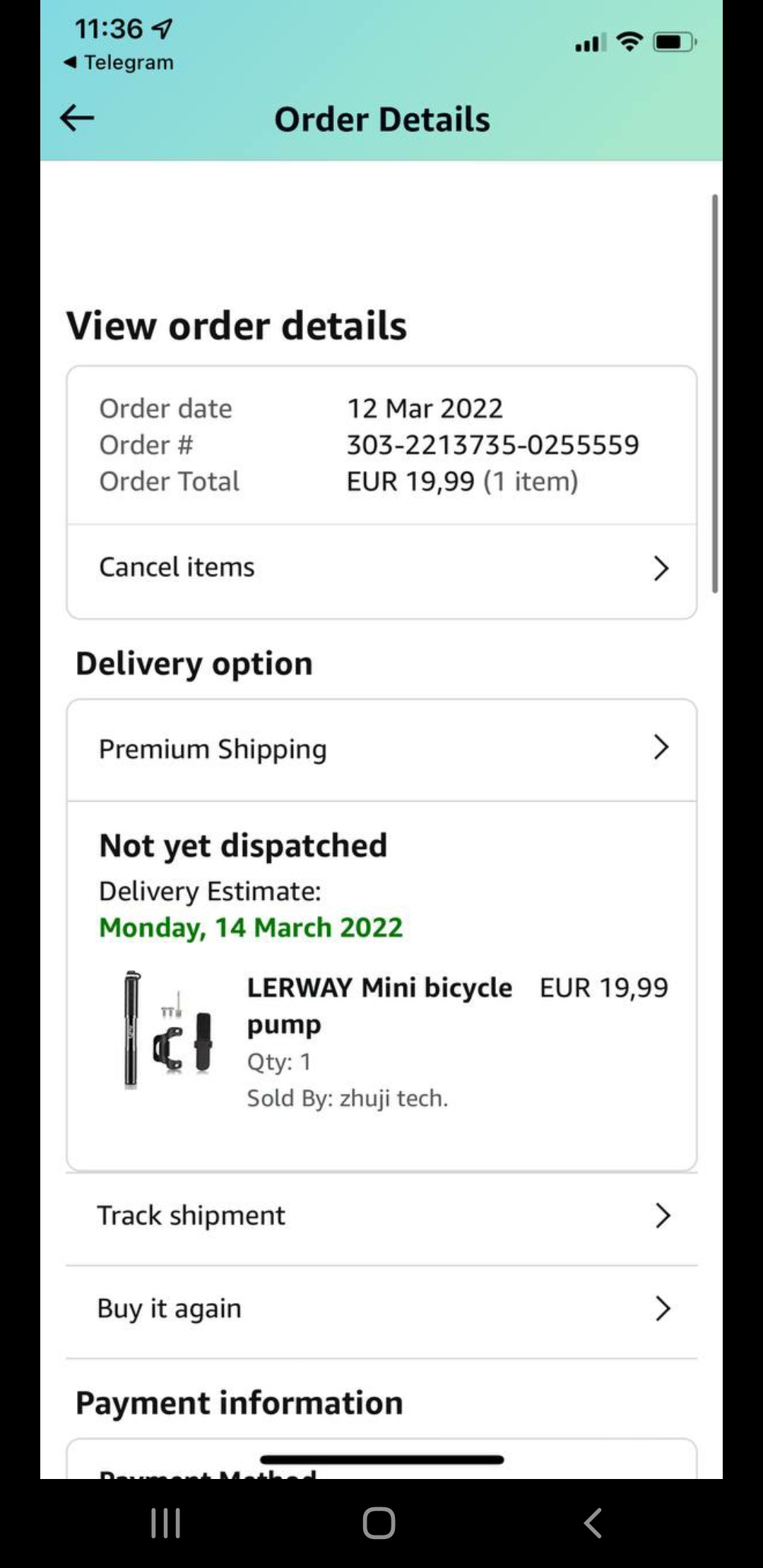Open Track shipment
This screenshot has height=1568, width=763.
(x=381, y=1216)
